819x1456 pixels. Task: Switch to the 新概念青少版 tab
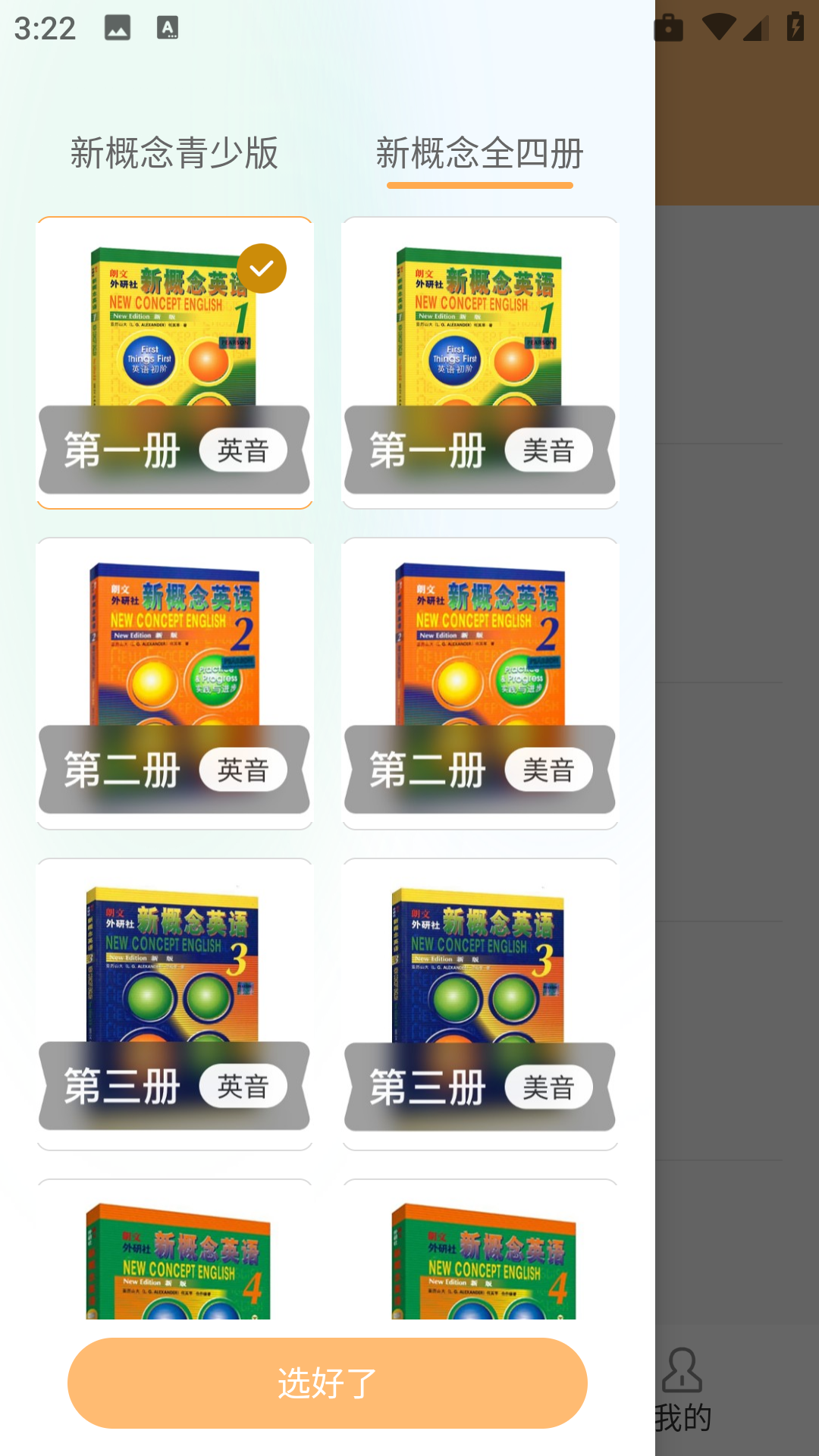pyautogui.click(x=174, y=153)
